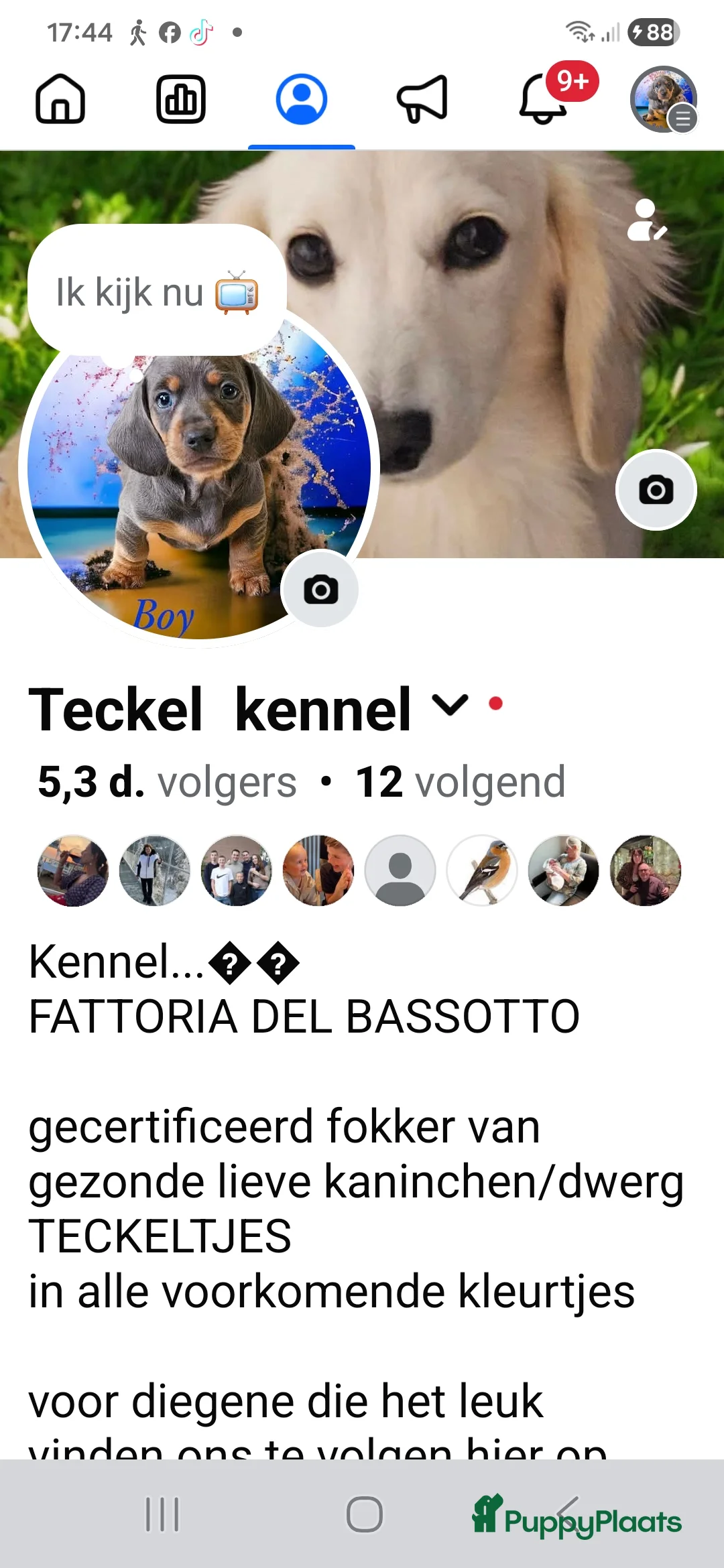The image size is (724, 1568).
Task: Tap the edit profile person icon
Action: point(646,220)
